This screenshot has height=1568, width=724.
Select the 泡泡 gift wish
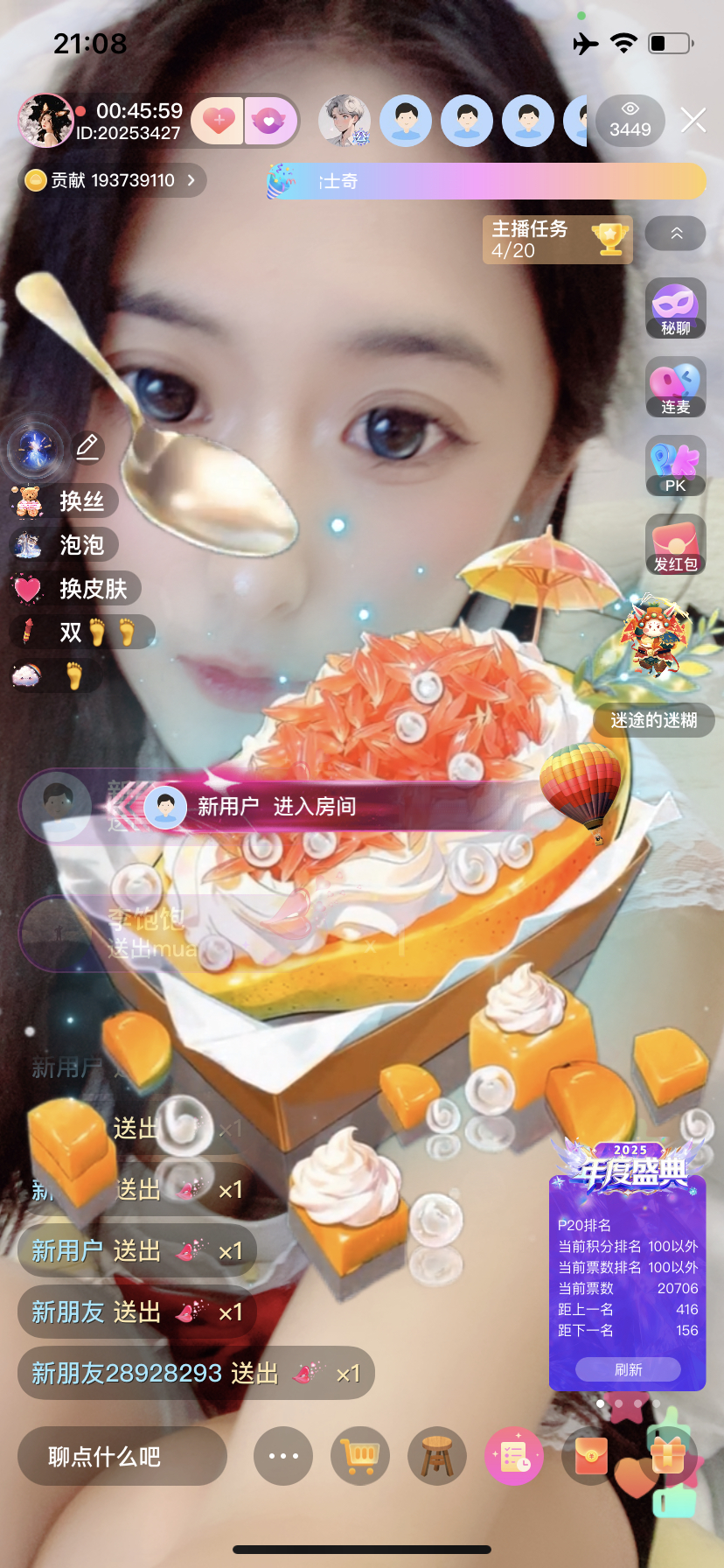tap(65, 544)
